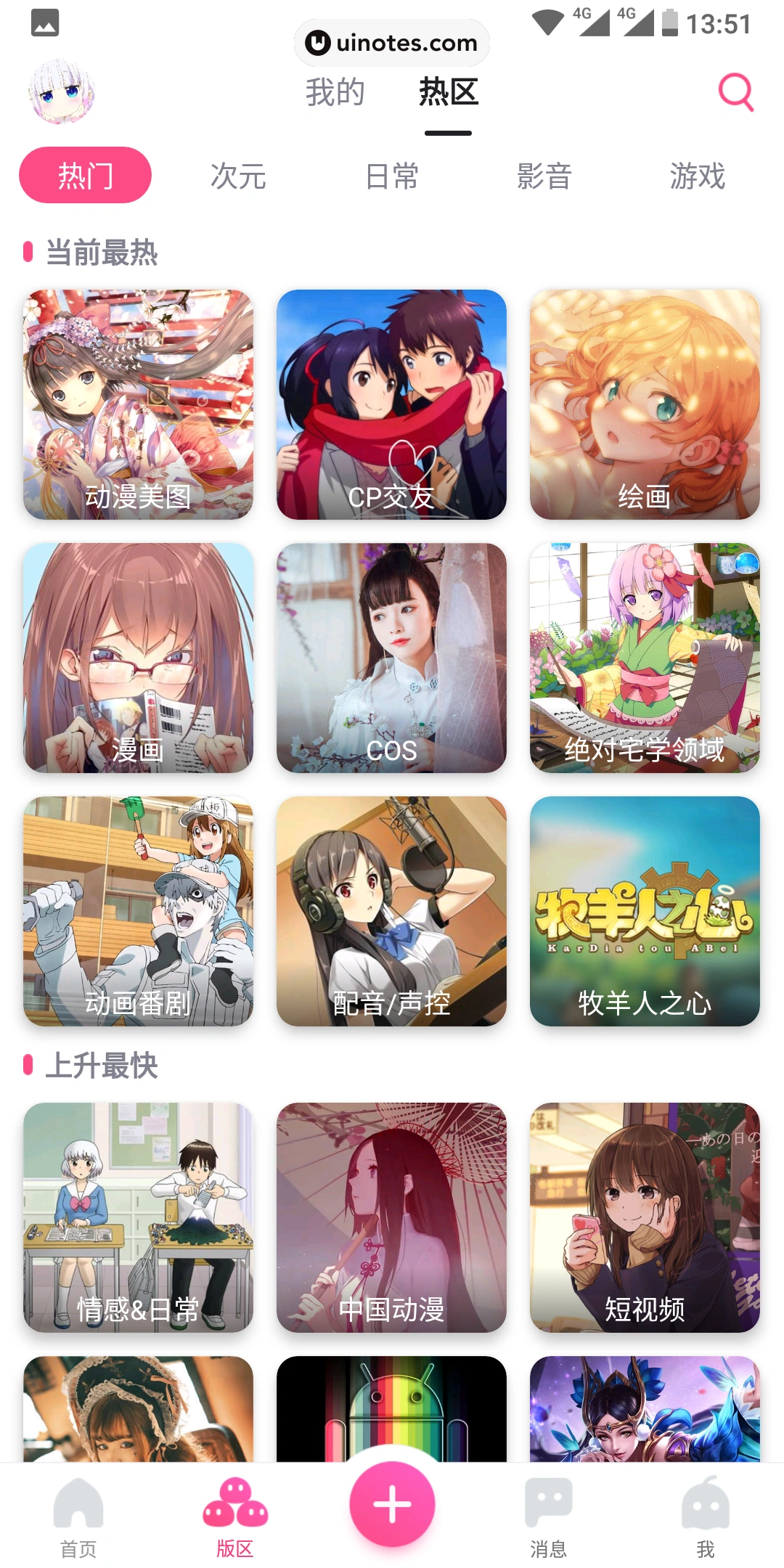This screenshot has width=784, height=1568.
Task: Go to the 首页 tab
Action: 78,1517
